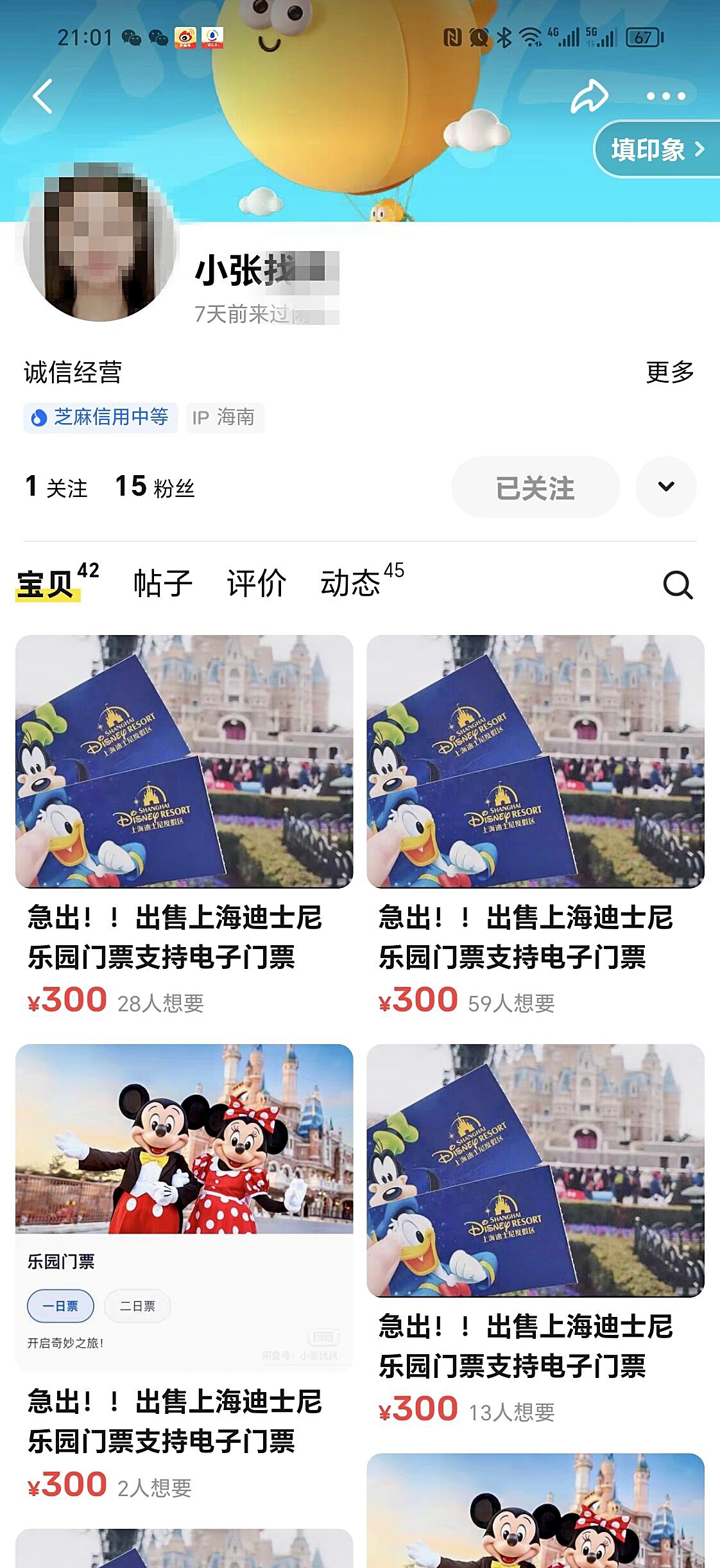Tap the 已关注 button to unfollow
Screen dimensions: 720x1568
(535, 487)
